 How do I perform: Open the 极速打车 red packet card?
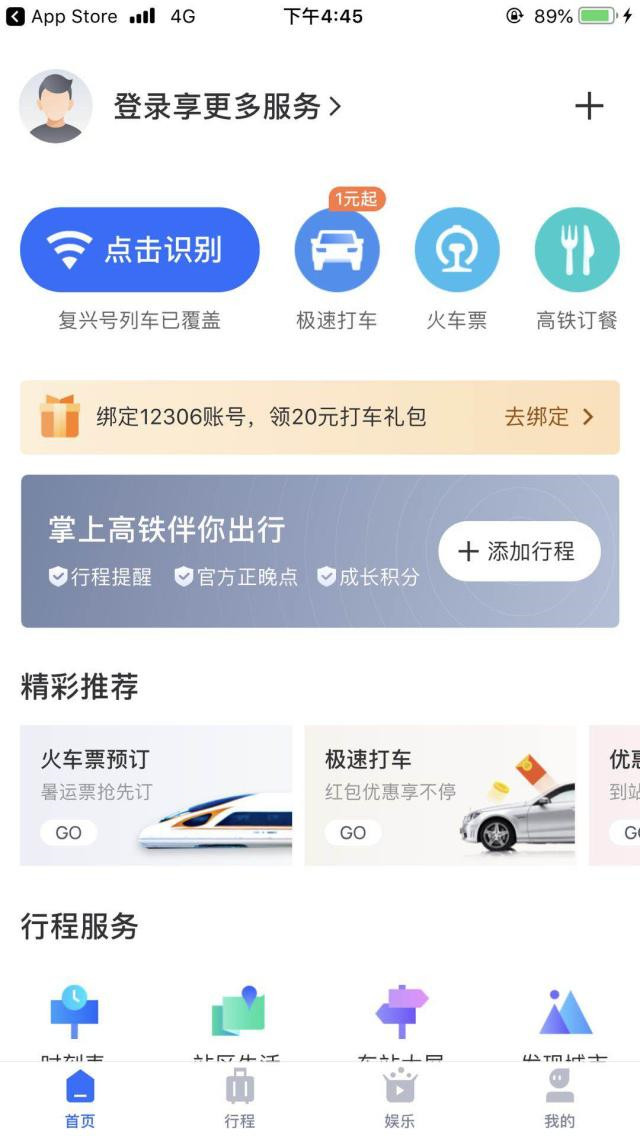coord(440,795)
